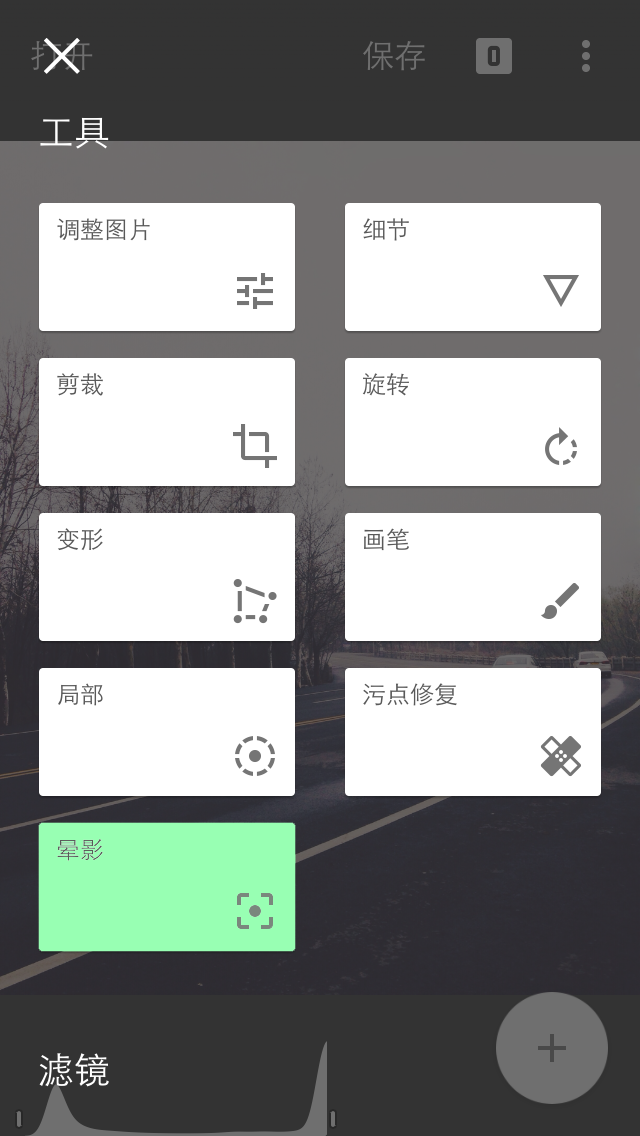Choose the 局部 selective tool
This screenshot has width=640, height=1136.
(x=167, y=732)
